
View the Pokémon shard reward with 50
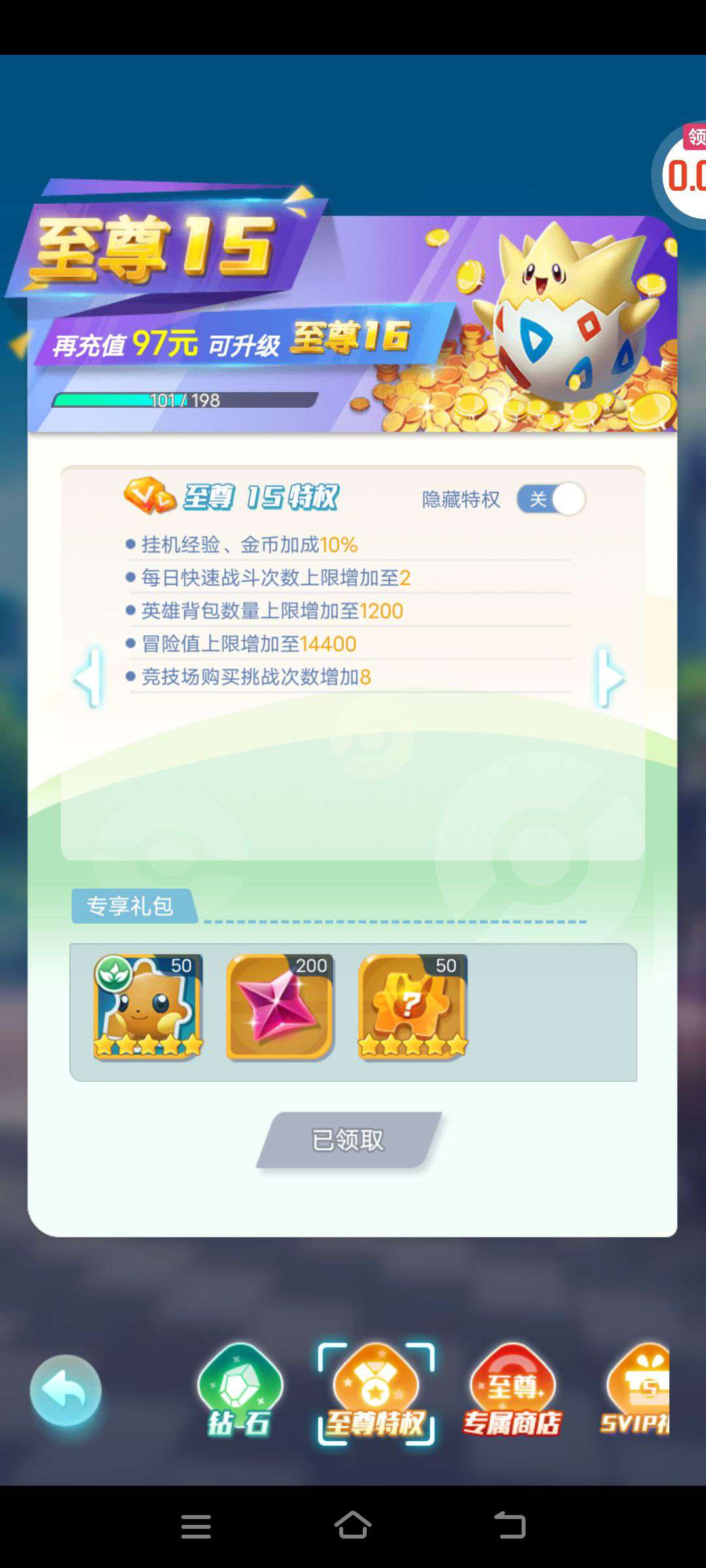coord(148,1006)
